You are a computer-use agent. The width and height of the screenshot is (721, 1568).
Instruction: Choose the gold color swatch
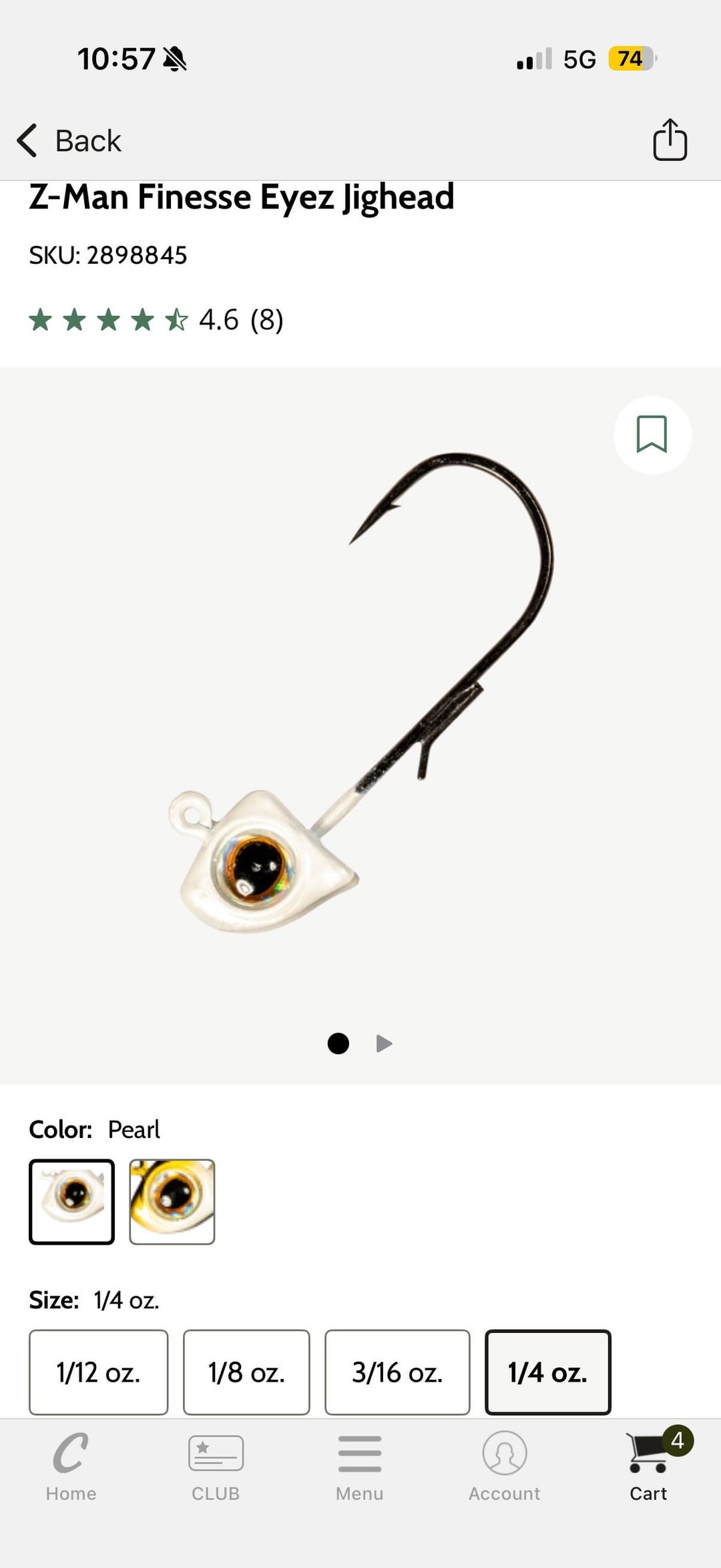click(172, 1201)
